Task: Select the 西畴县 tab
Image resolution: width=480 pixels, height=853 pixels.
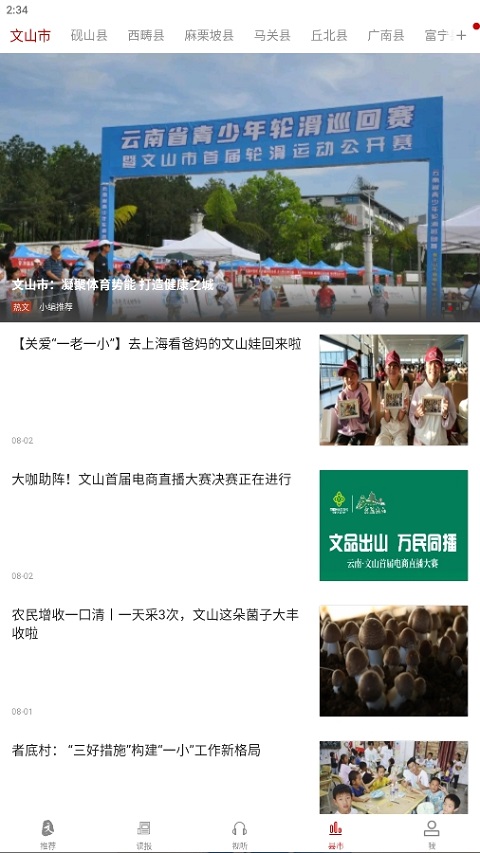Action: point(146,36)
